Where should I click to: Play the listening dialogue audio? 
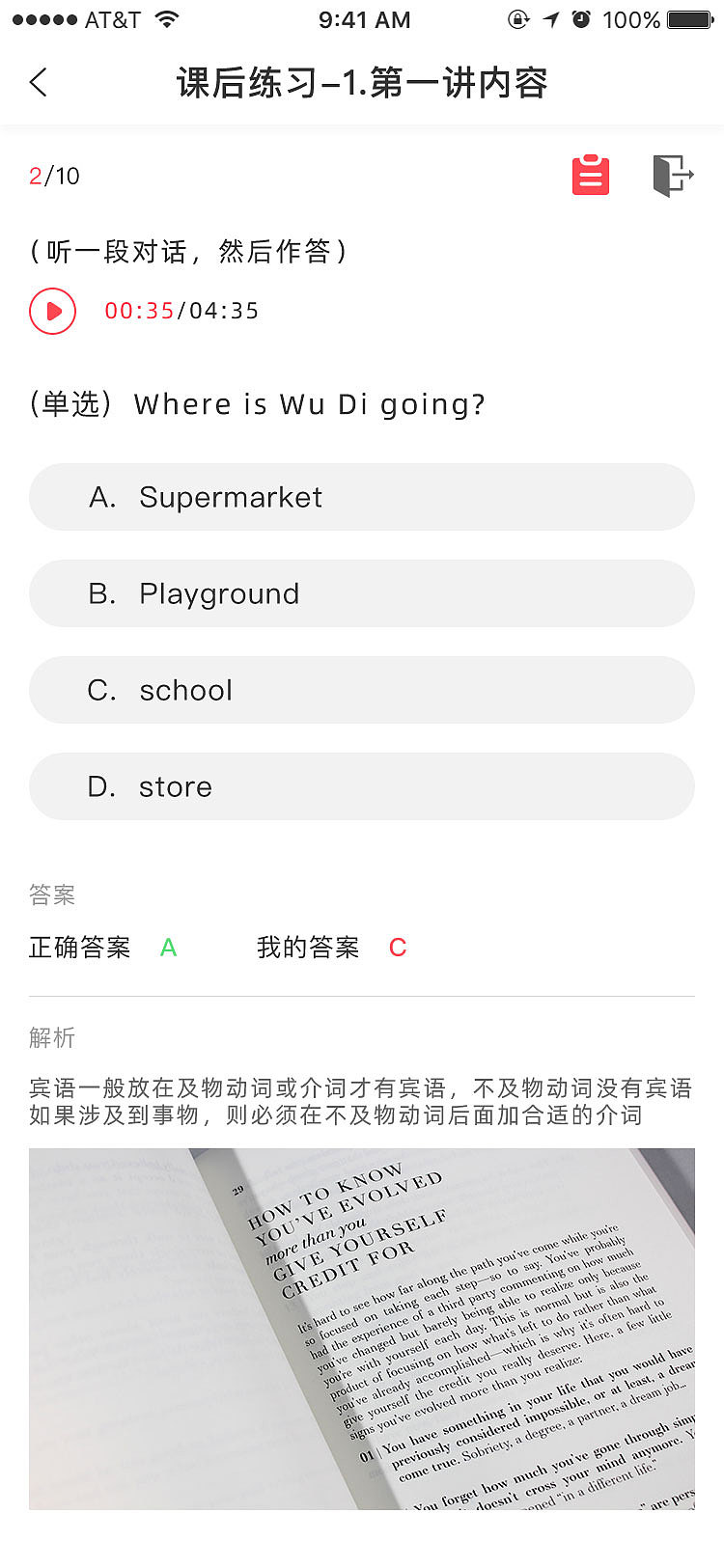coord(52,311)
